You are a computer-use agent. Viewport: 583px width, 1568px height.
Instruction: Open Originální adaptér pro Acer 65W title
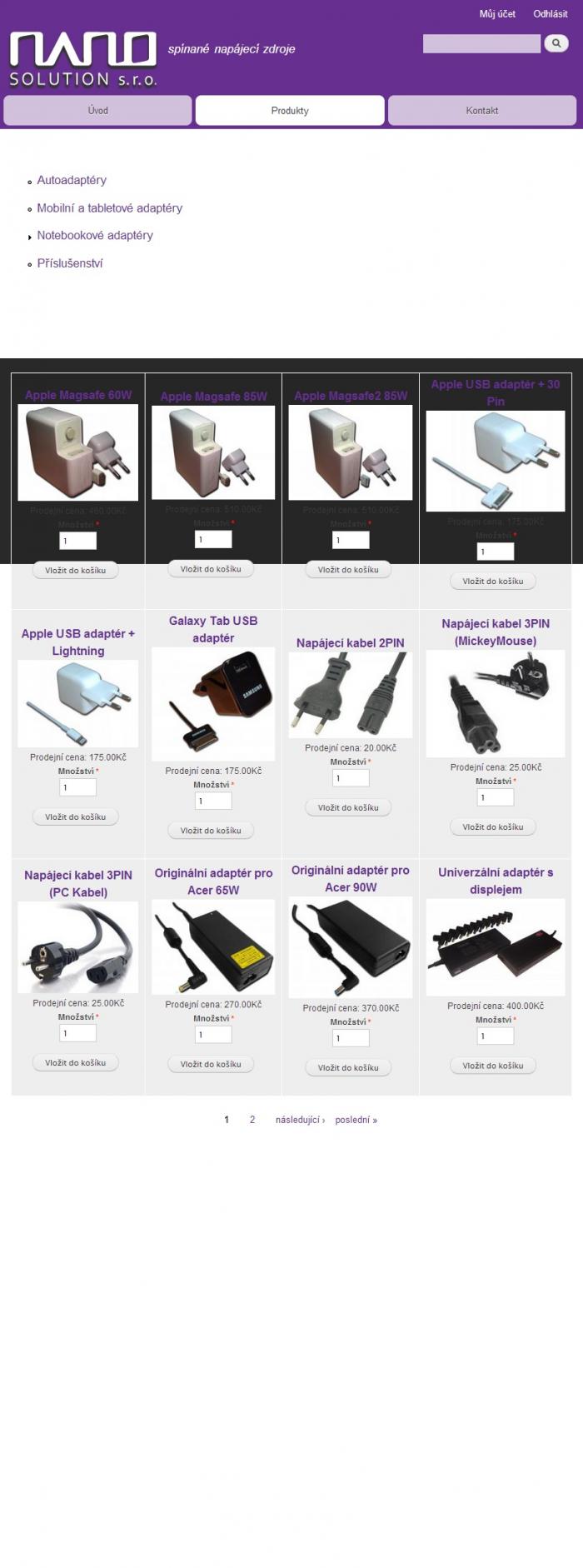coord(213,881)
